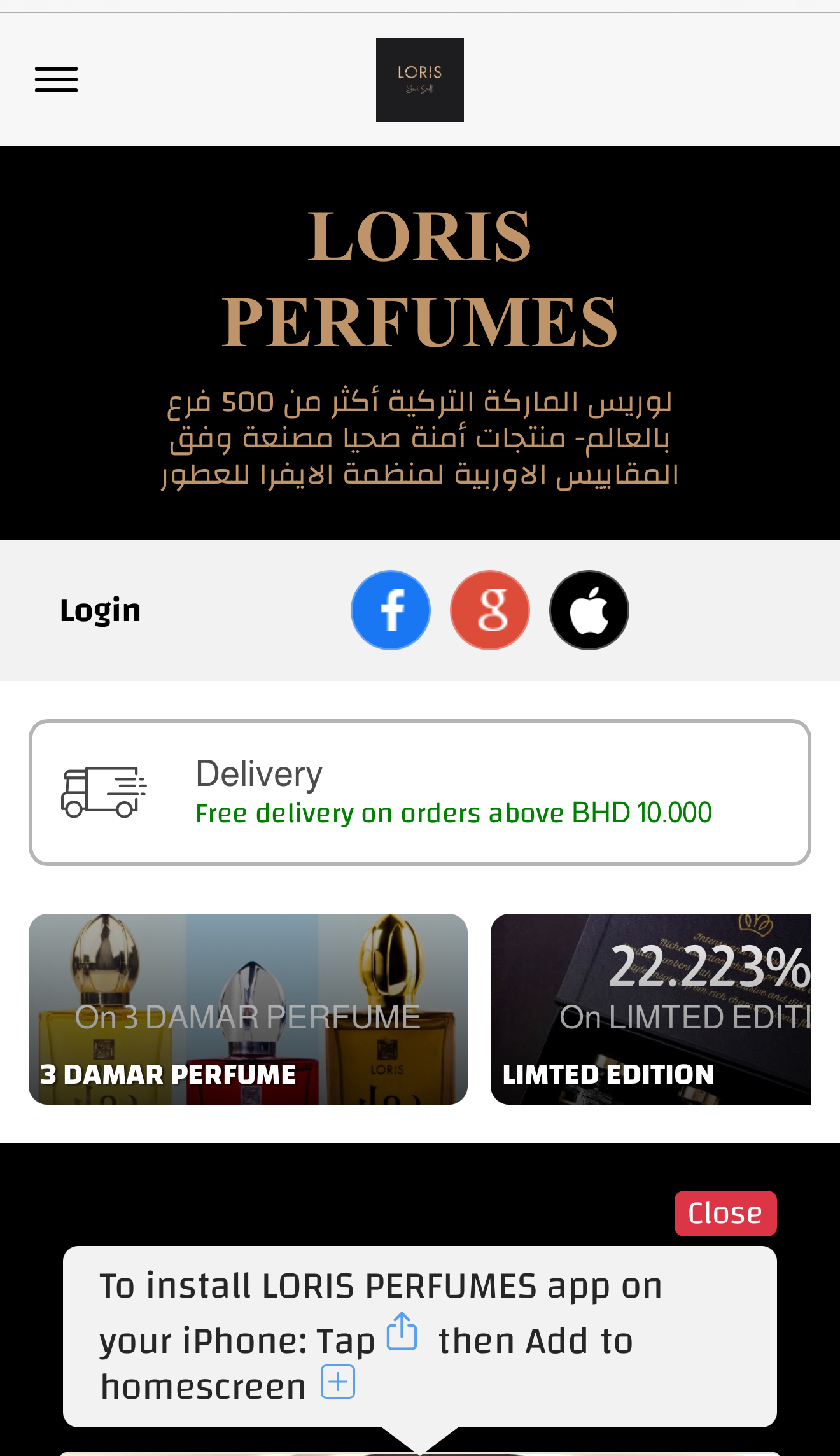The width and height of the screenshot is (840, 1456).
Task: Log in with Google
Action: click(x=490, y=610)
